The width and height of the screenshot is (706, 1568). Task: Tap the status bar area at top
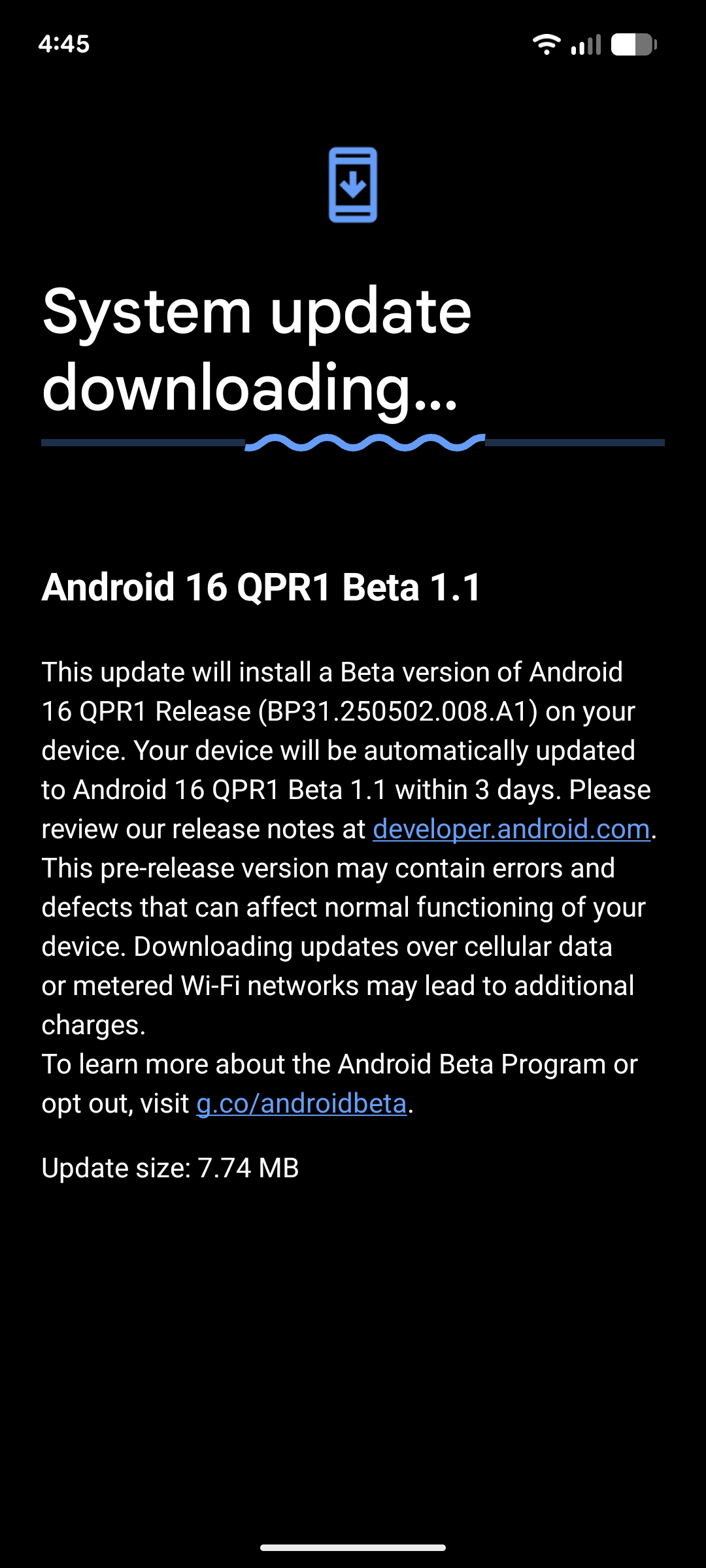pos(353,44)
